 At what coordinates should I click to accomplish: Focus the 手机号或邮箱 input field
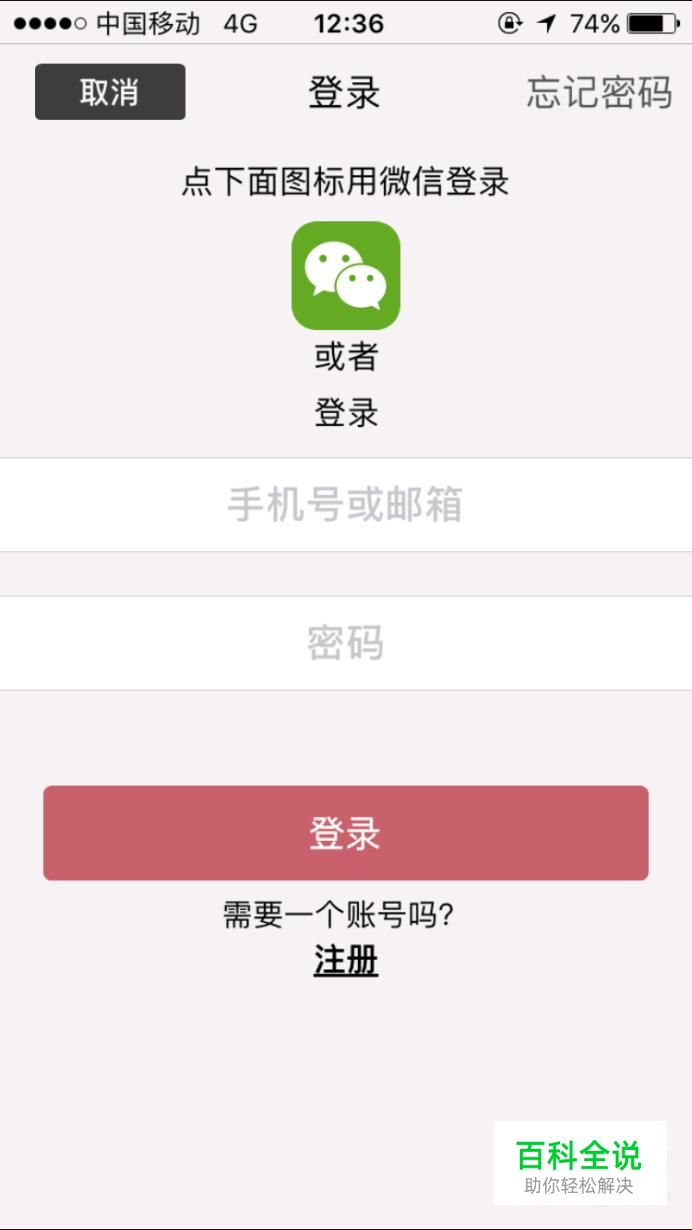click(x=346, y=505)
